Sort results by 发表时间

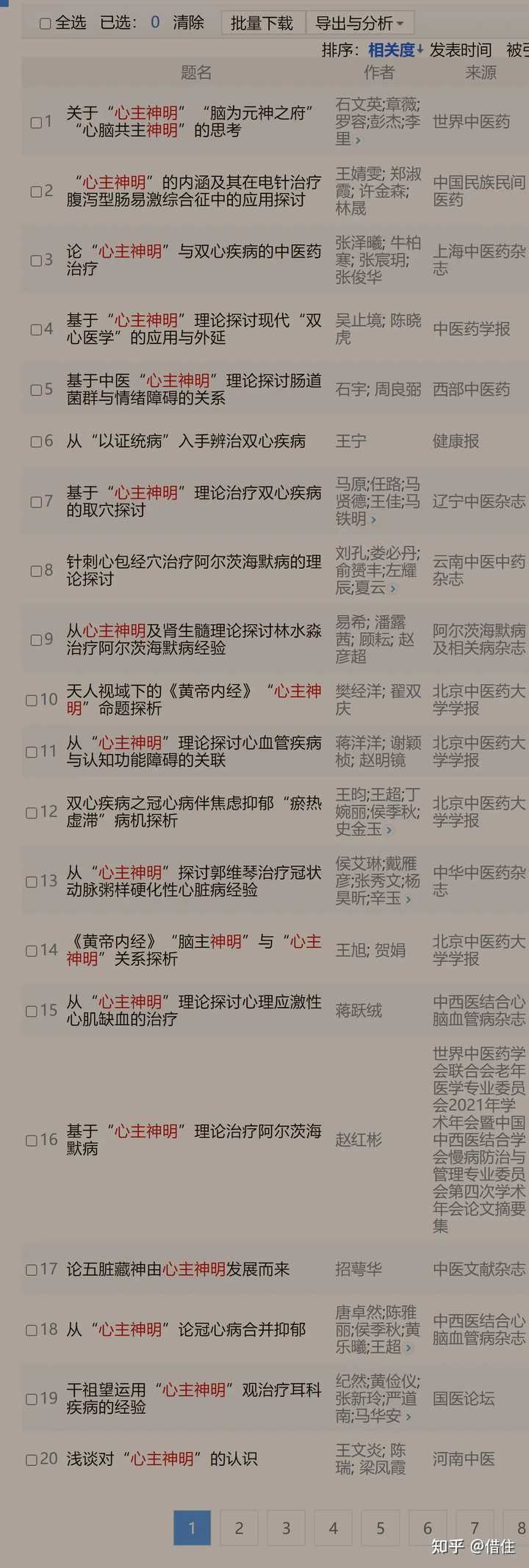tap(460, 50)
